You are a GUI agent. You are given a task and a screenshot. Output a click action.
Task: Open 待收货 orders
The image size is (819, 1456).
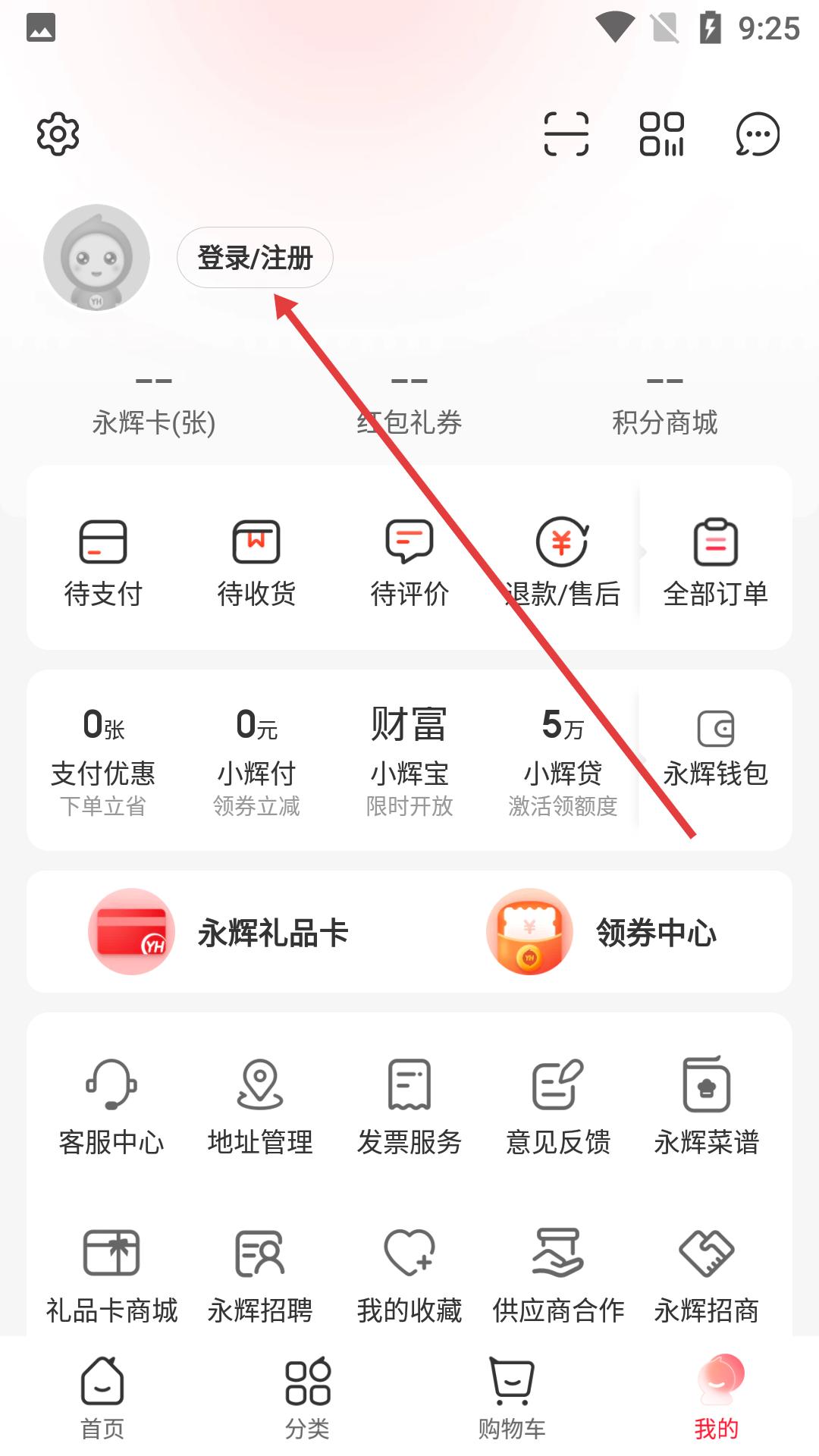256,562
